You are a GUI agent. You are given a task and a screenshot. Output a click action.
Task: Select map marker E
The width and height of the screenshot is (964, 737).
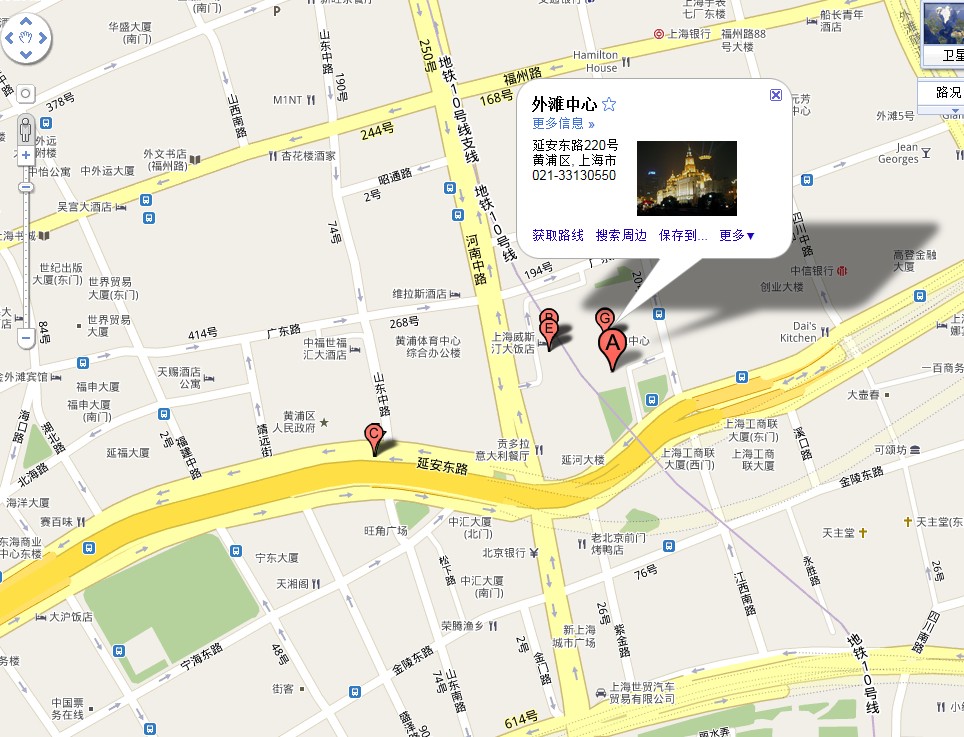549,329
